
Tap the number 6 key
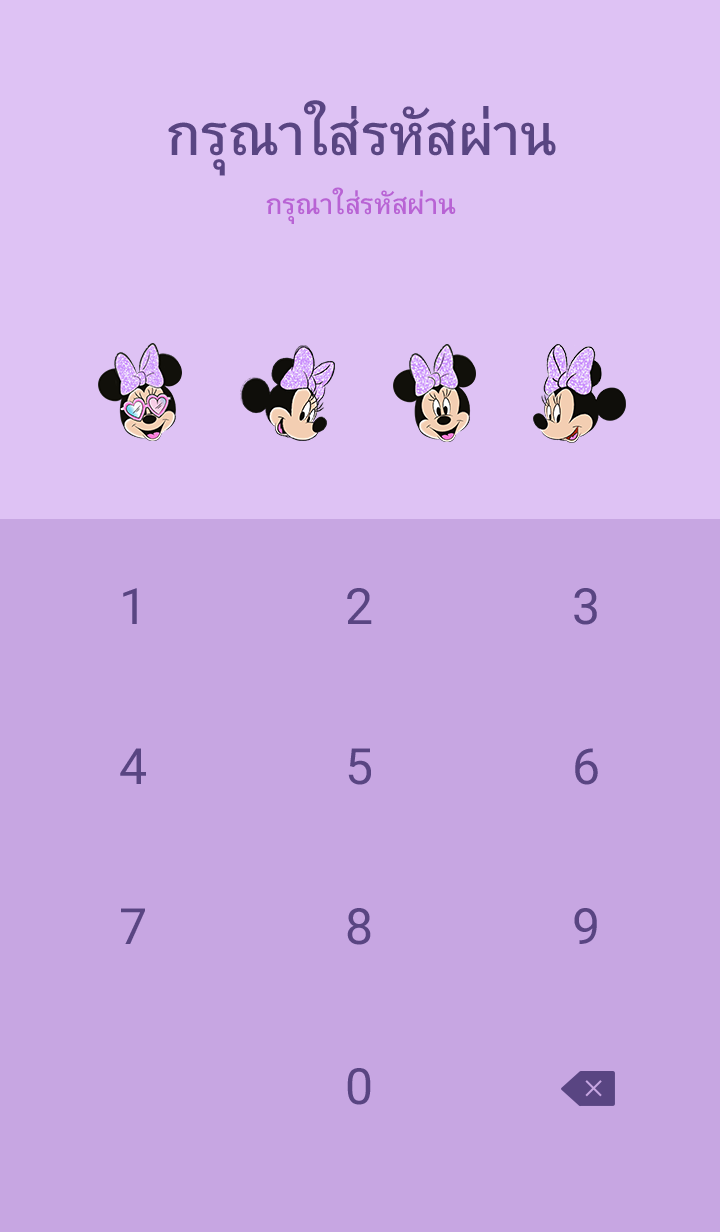585,767
